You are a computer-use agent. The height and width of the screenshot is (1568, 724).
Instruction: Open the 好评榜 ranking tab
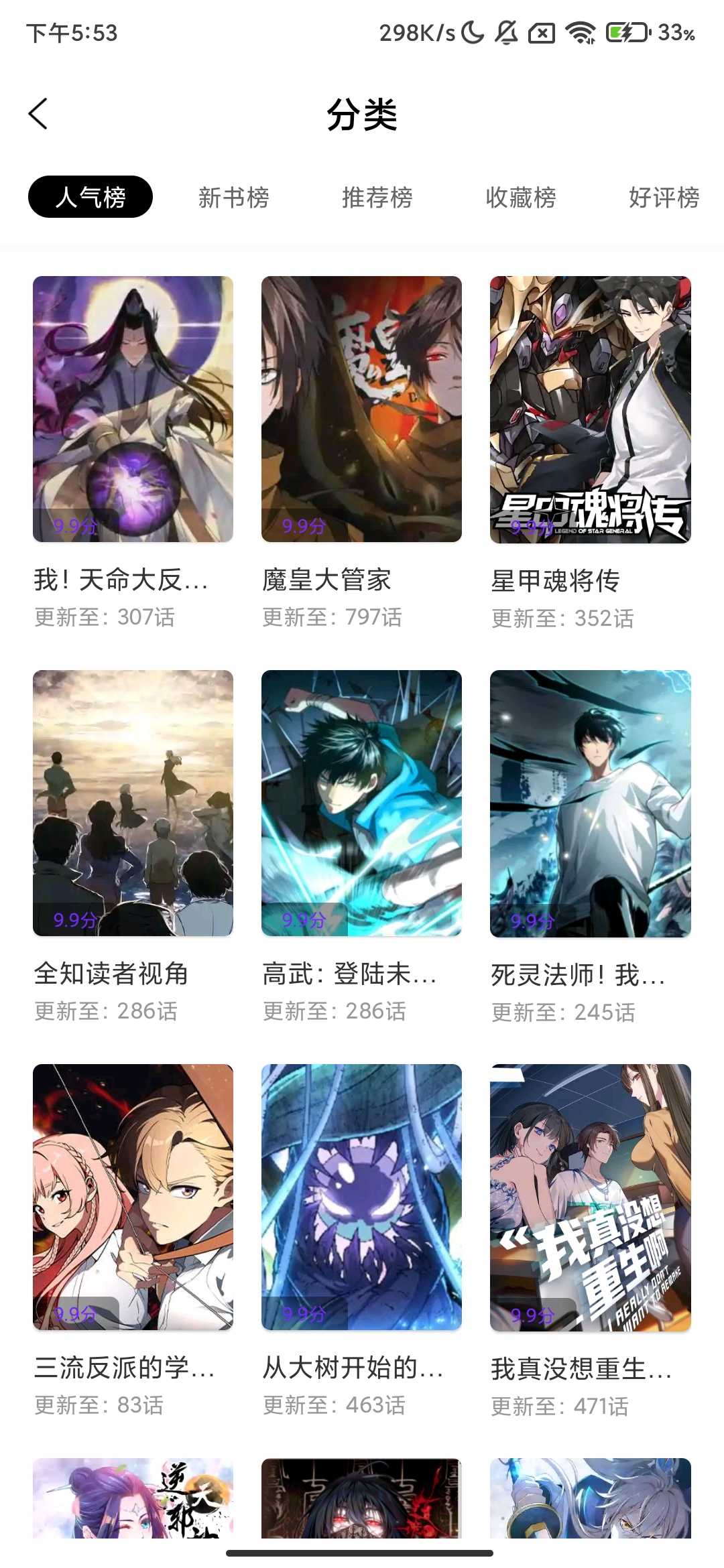pos(664,196)
